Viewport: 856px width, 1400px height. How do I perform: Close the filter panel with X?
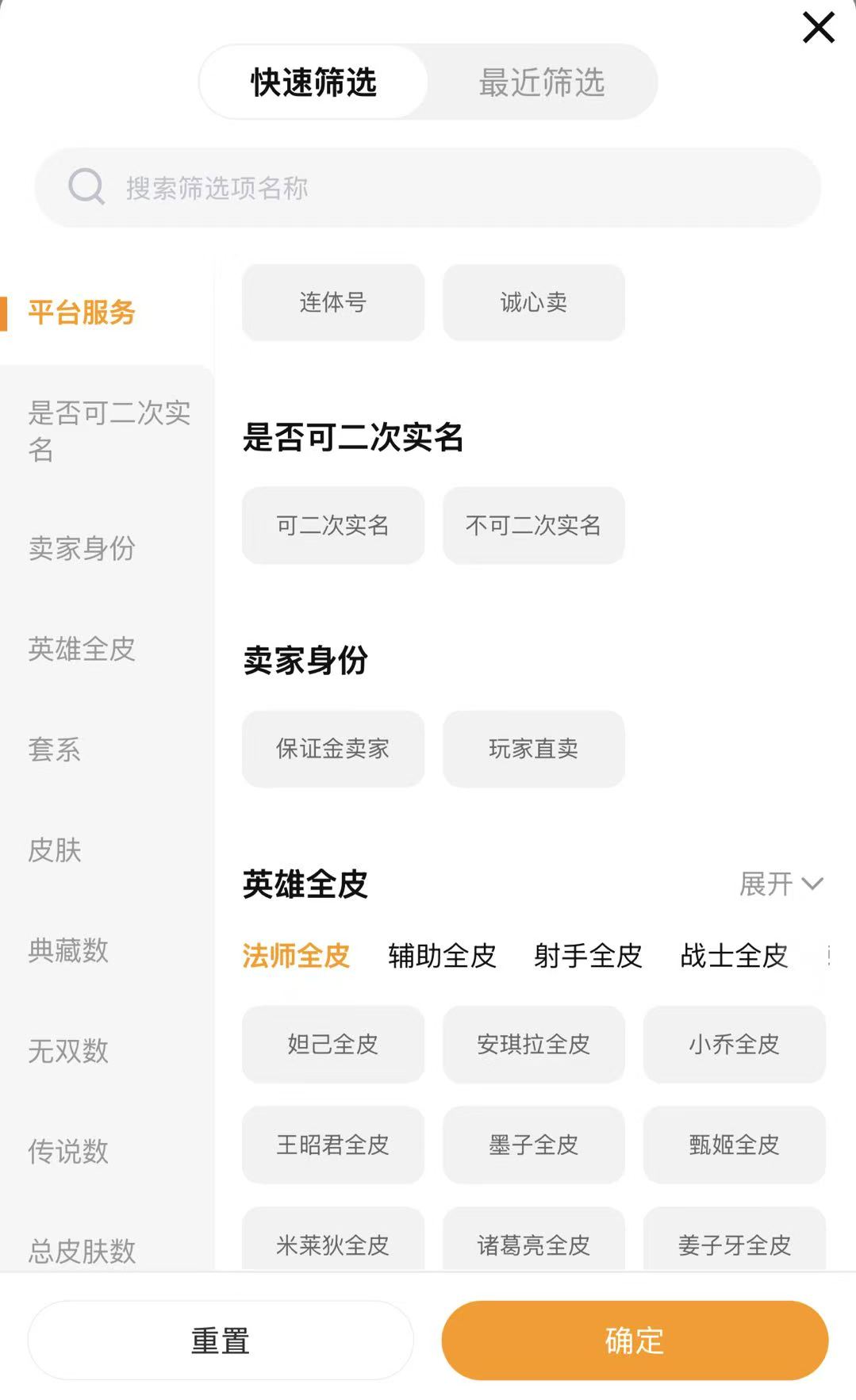tap(818, 27)
